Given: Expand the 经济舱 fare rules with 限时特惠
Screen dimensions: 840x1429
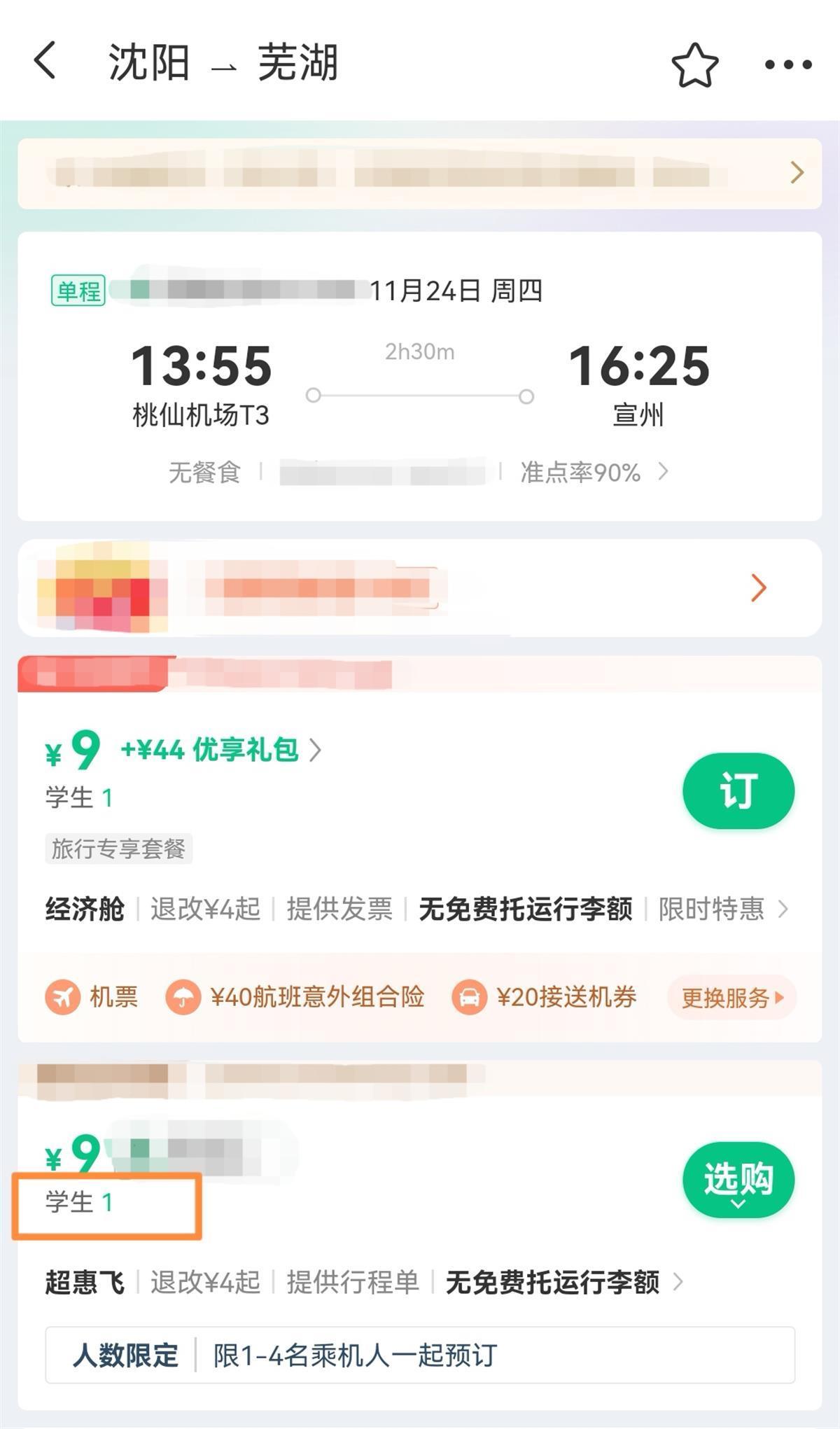Looking at the screenshot, I should (x=722, y=909).
